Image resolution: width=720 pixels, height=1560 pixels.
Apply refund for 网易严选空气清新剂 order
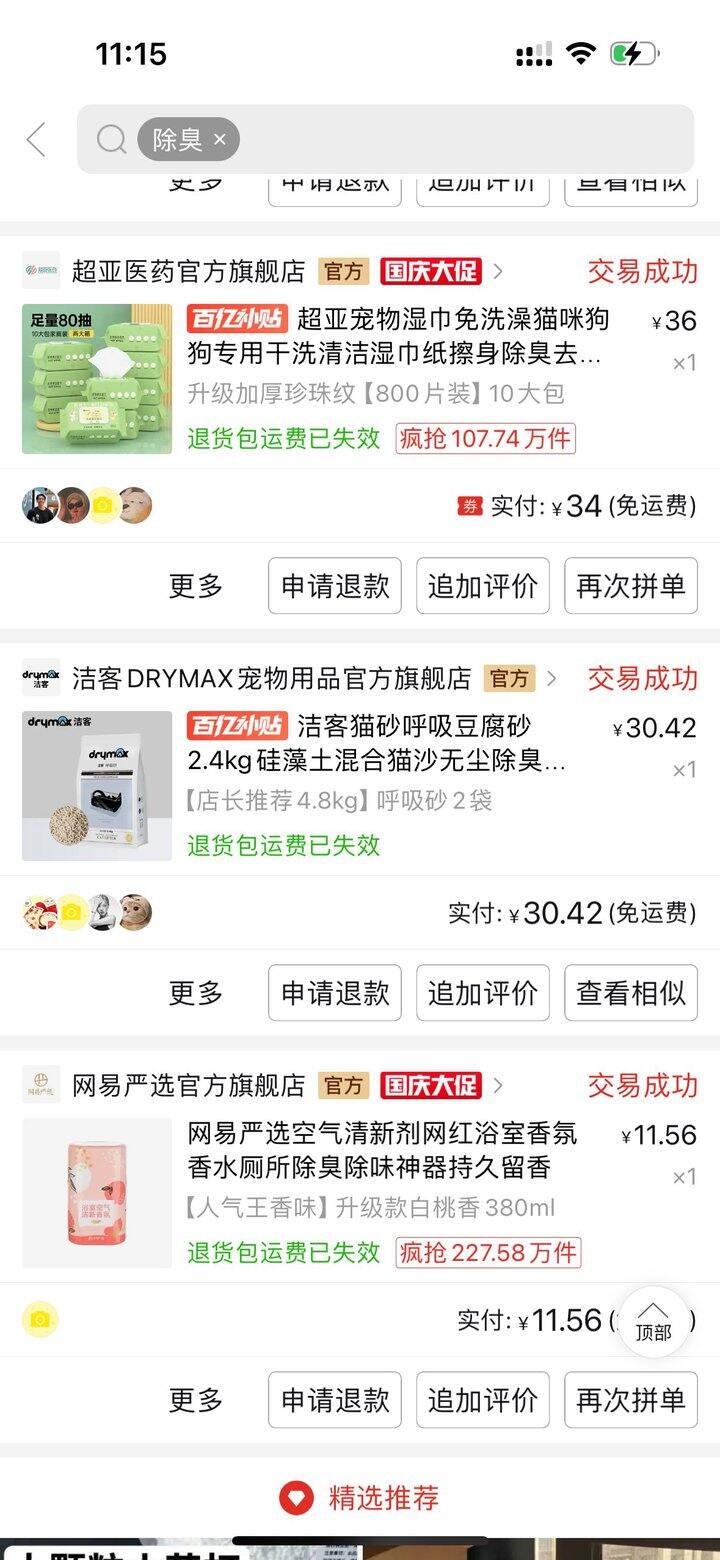tap(335, 1400)
